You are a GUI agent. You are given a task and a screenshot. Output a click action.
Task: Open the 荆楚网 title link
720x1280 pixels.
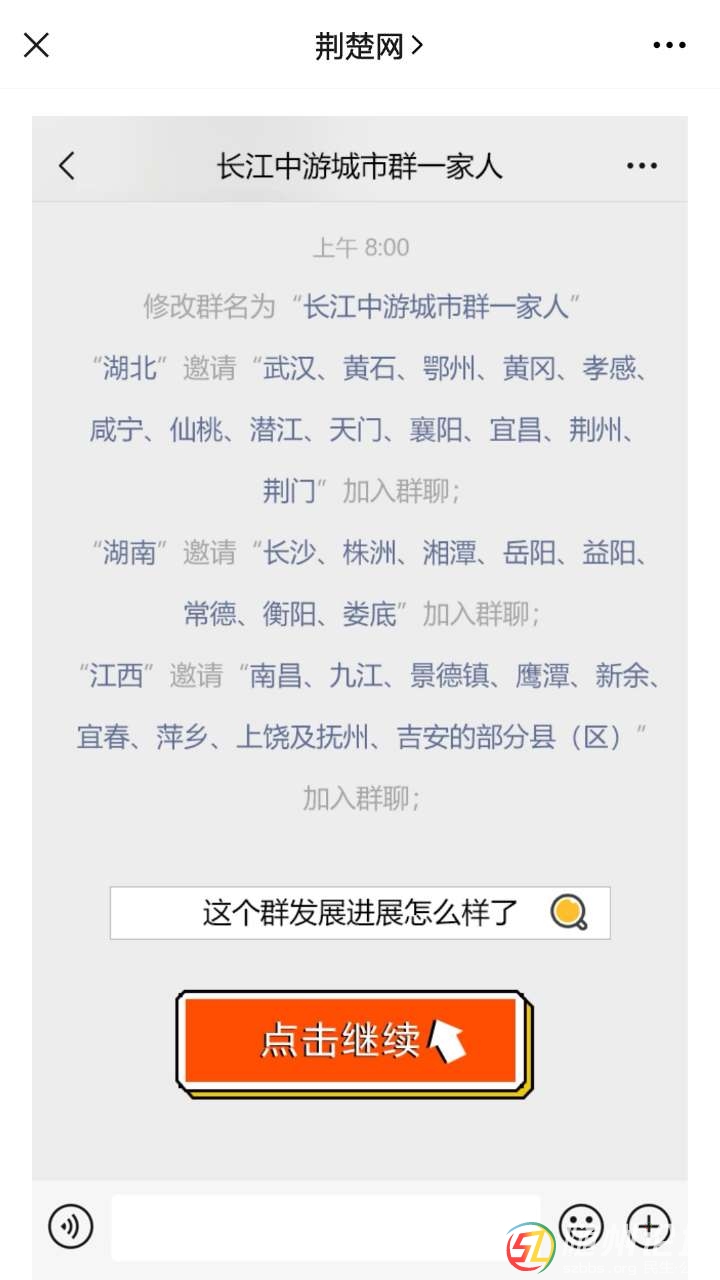[368, 45]
